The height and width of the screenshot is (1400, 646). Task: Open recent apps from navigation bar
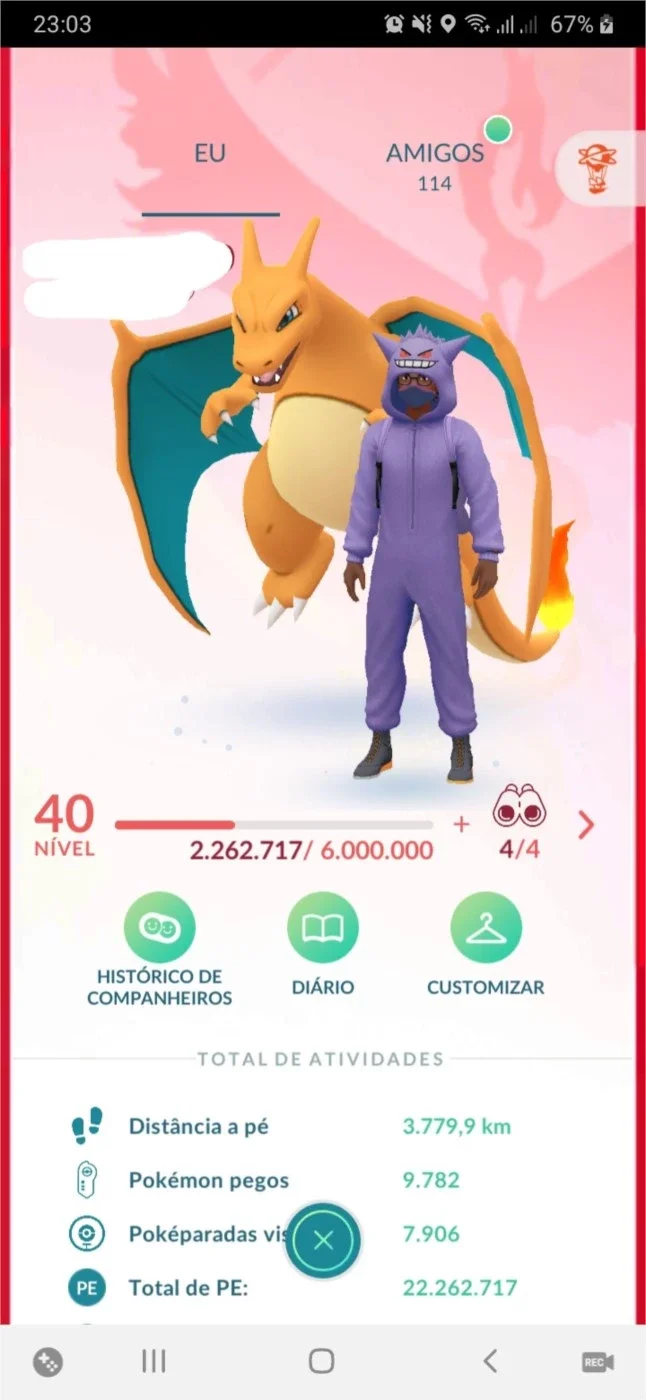pos(153,1360)
